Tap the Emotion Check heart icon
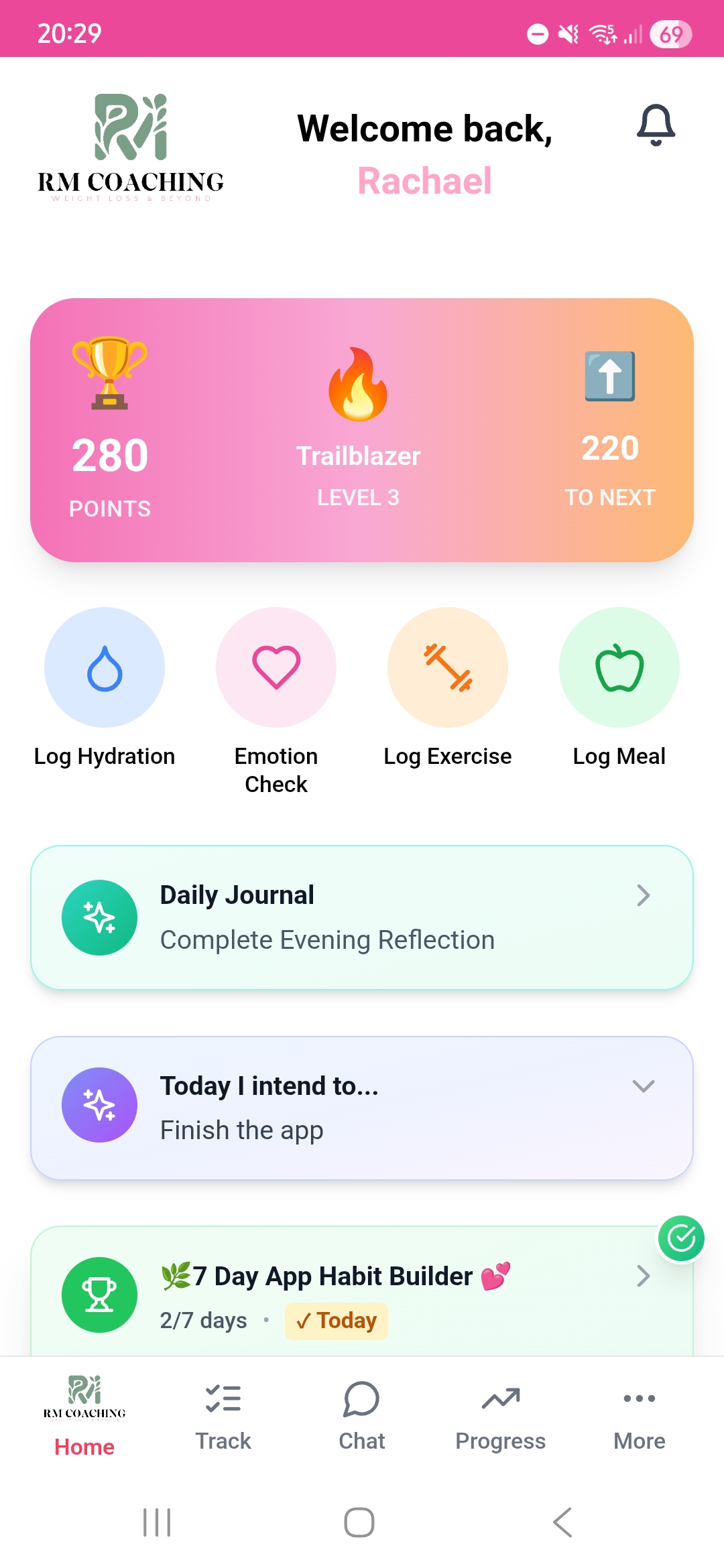The width and height of the screenshot is (724, 1568). [x=276, y=668]
